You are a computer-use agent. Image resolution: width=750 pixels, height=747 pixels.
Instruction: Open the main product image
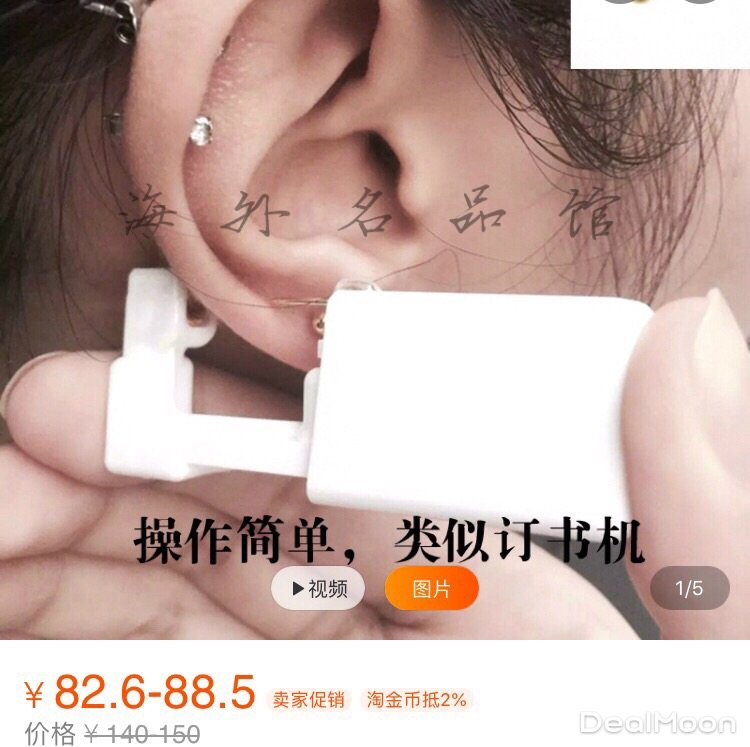point(375,300)
